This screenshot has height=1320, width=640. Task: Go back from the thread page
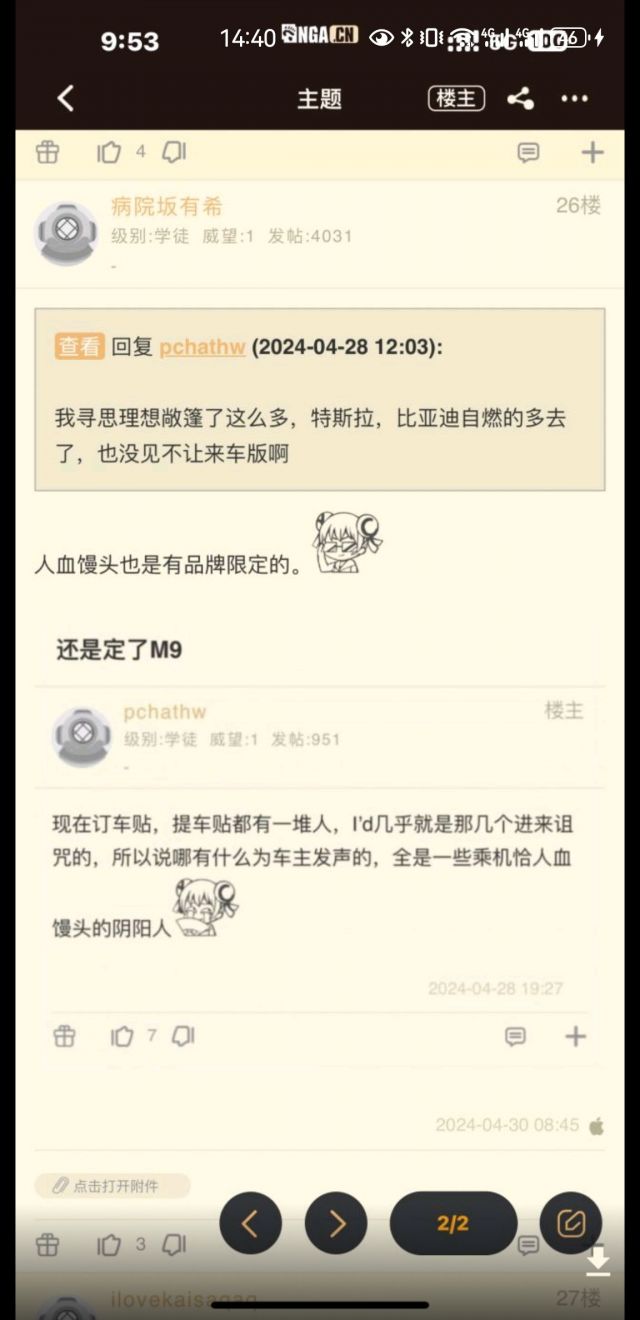point(66,98)
